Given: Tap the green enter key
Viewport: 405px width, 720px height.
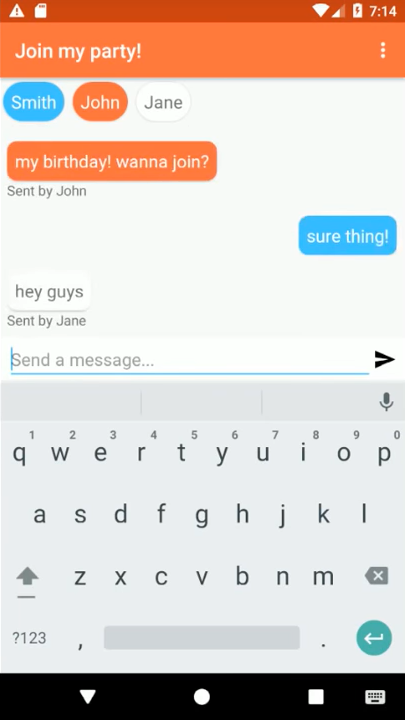Looking at the screenshot, I should (x=374, y=638).
